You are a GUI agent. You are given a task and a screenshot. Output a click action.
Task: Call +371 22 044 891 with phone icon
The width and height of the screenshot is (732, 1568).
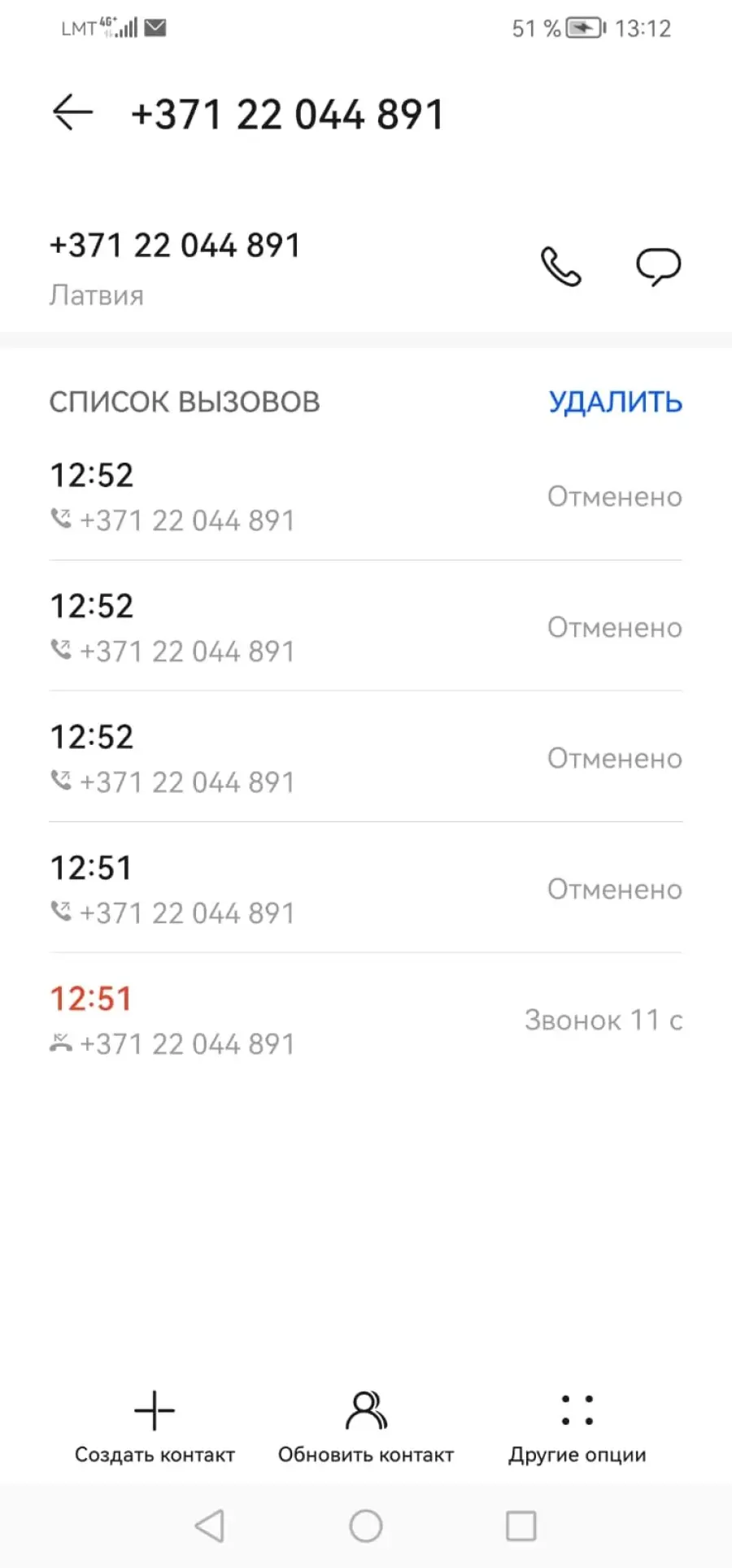pyautogui.click(x=561, y=267)
